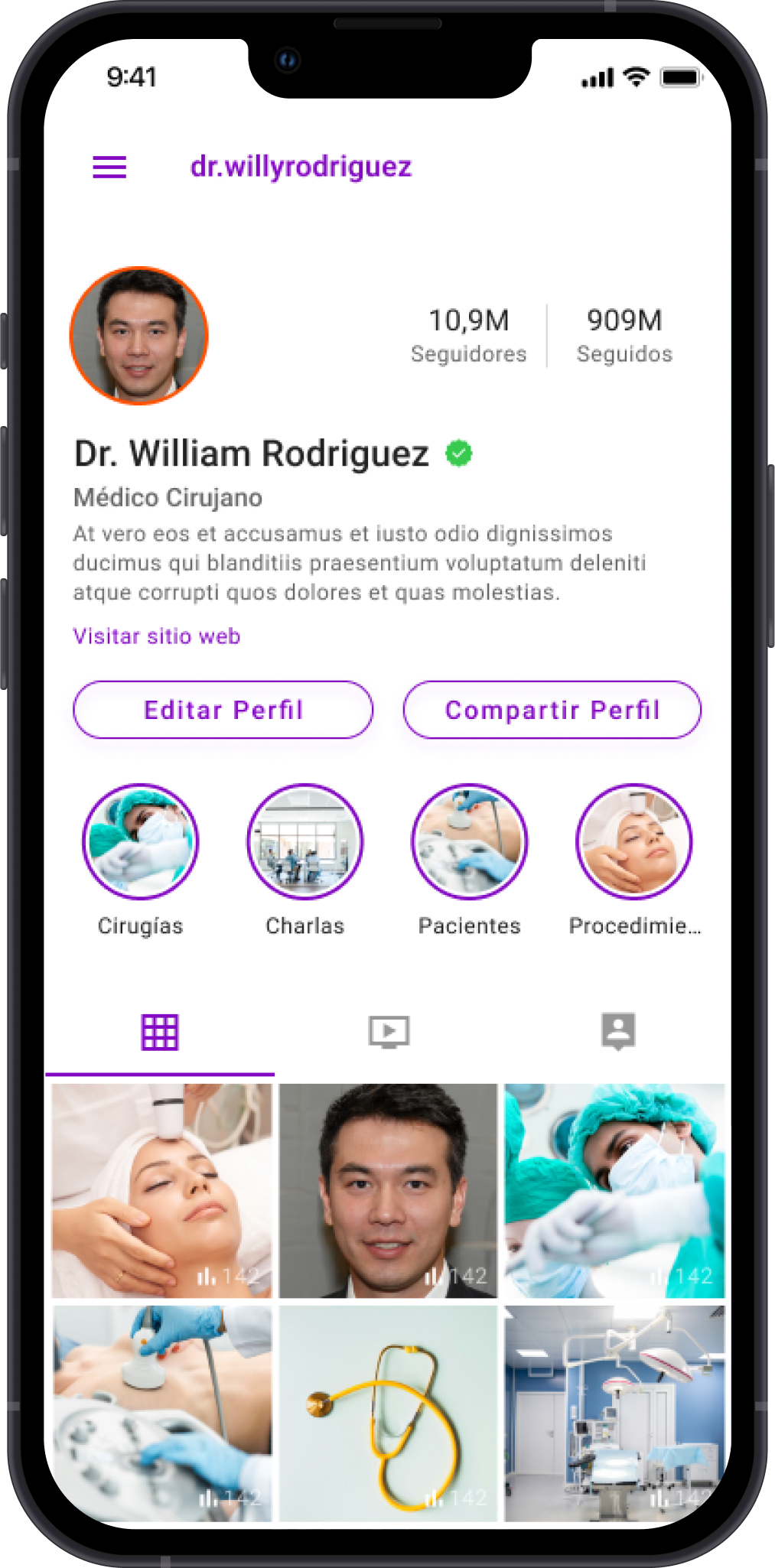Switch to the videos tab
This screenshot has width=775, height=1568.
389,1033
